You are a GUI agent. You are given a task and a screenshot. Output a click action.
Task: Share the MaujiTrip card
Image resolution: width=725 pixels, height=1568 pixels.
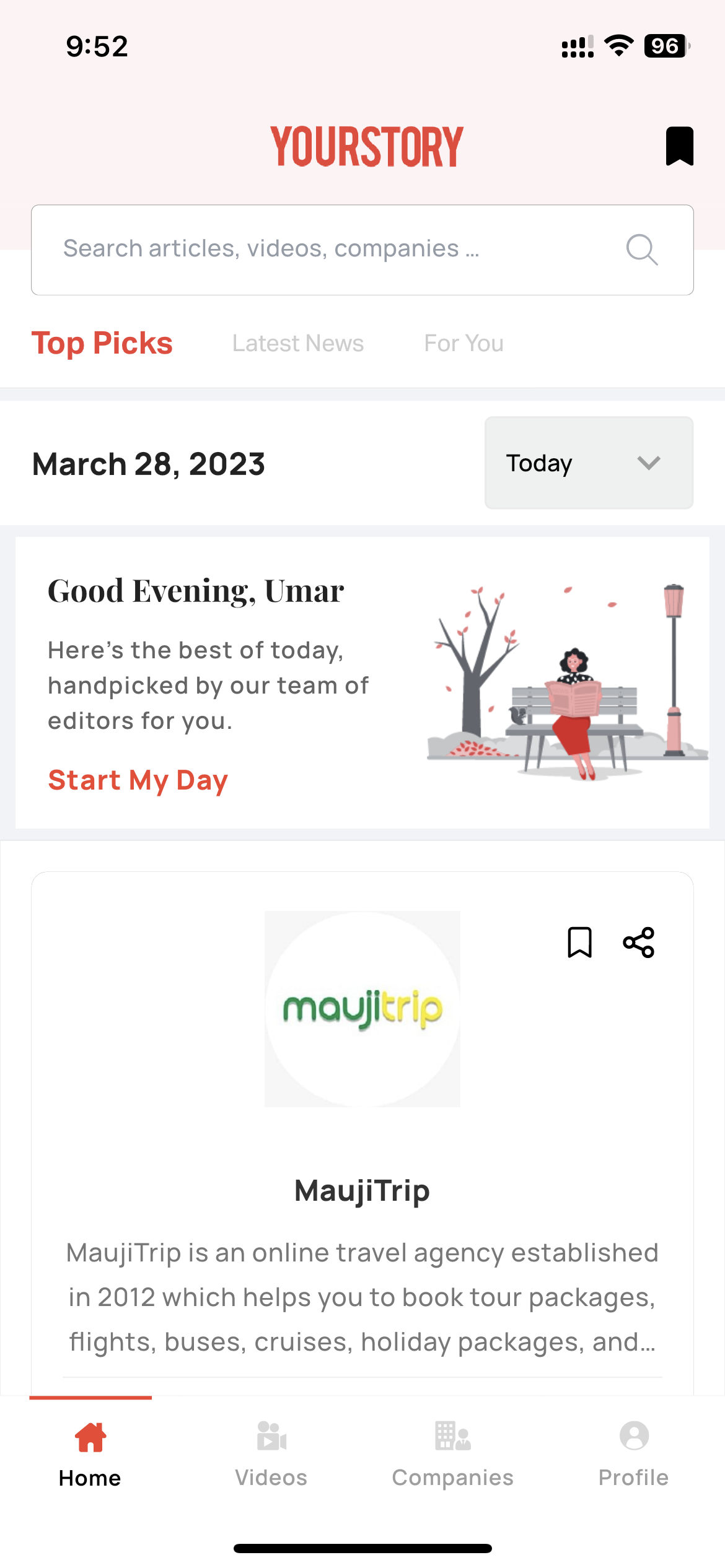pyautogui.click(x=638, y=943)
